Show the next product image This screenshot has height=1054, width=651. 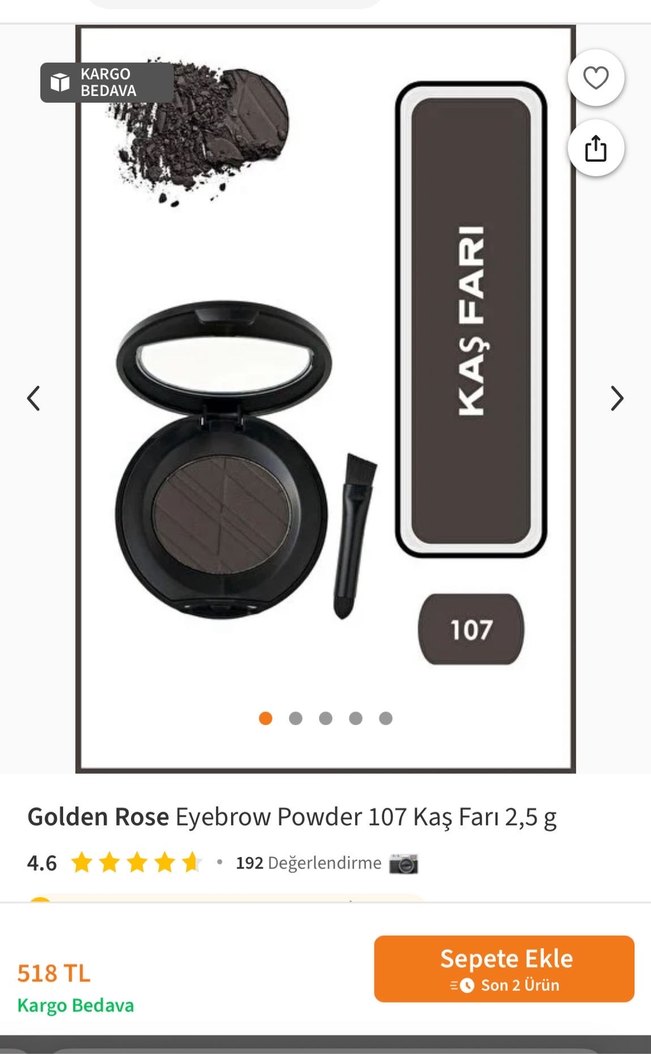[617, 399]
